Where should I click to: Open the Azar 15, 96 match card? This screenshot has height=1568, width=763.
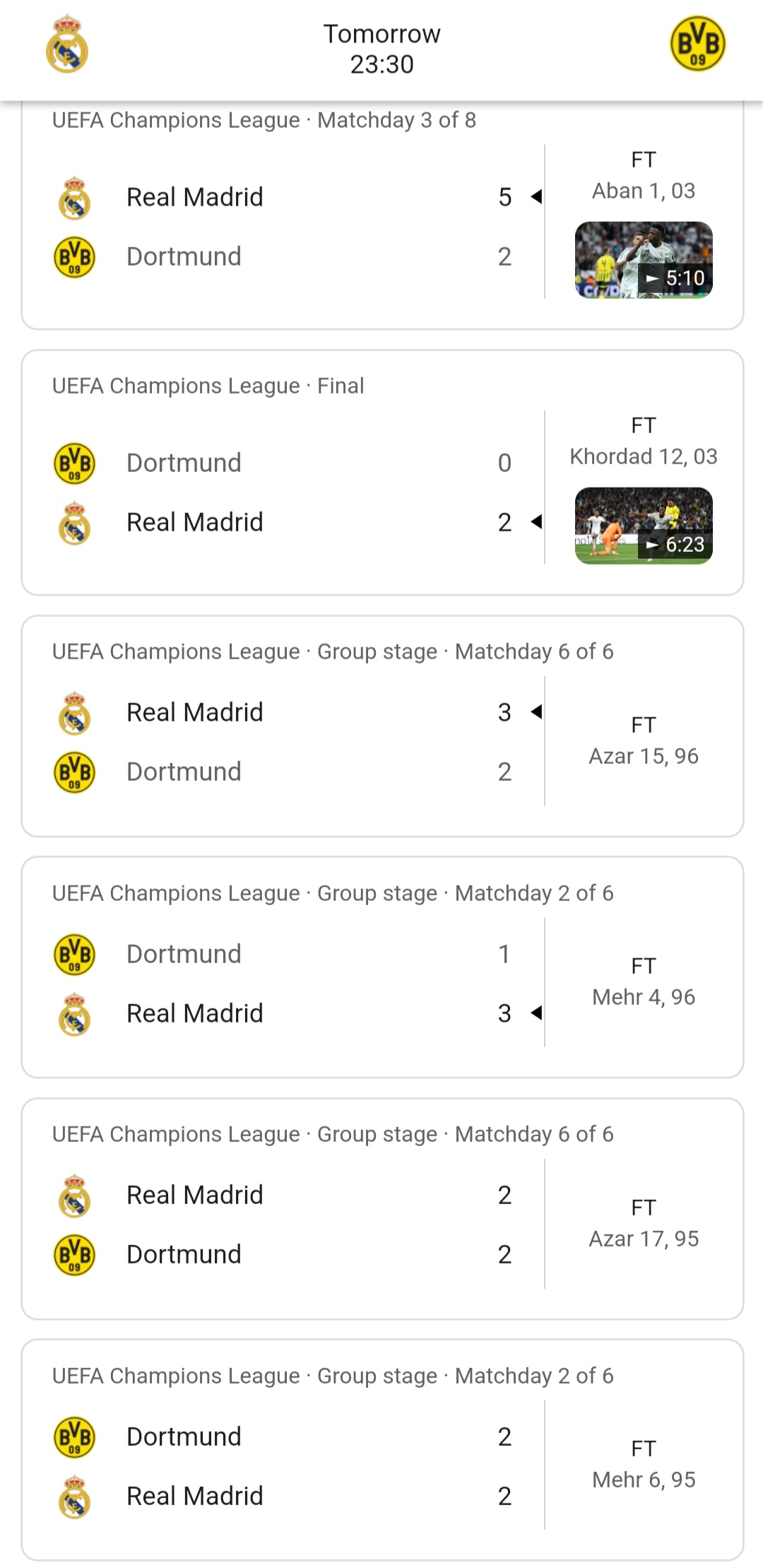click(x=382, y=726)
